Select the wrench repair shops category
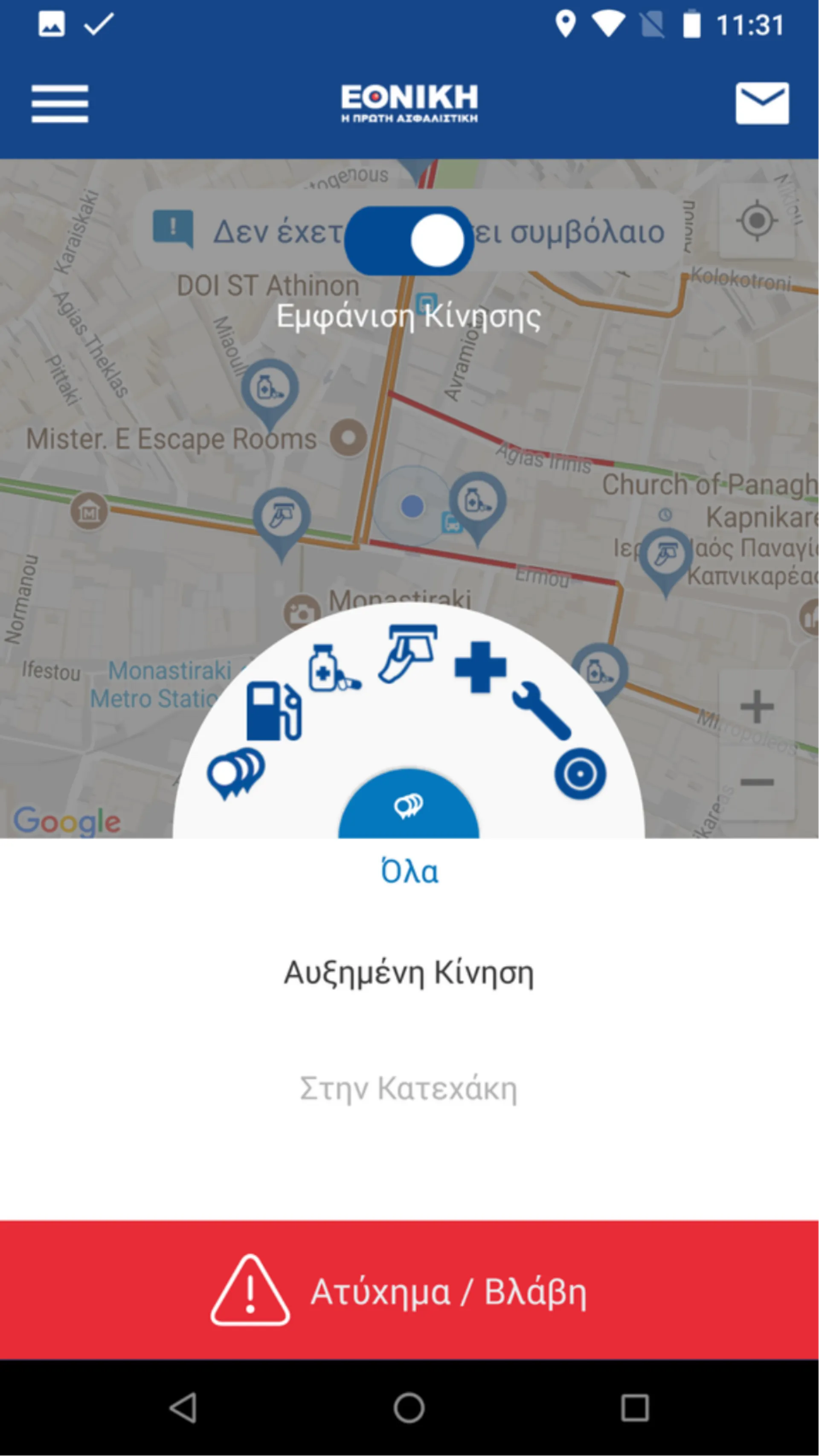Screen dimensions: 819x1456 coord(541,711)
